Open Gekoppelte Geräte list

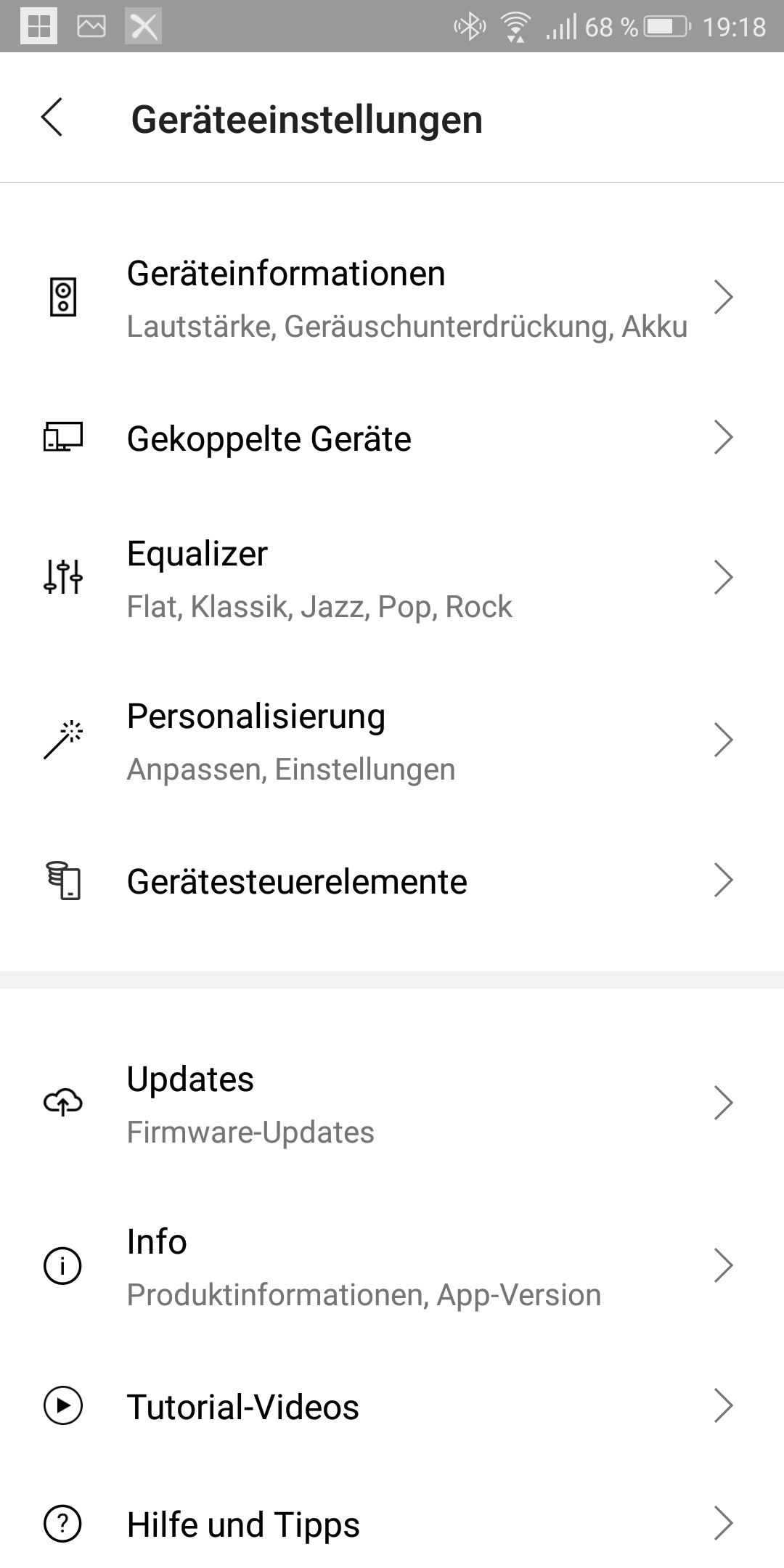392,438
